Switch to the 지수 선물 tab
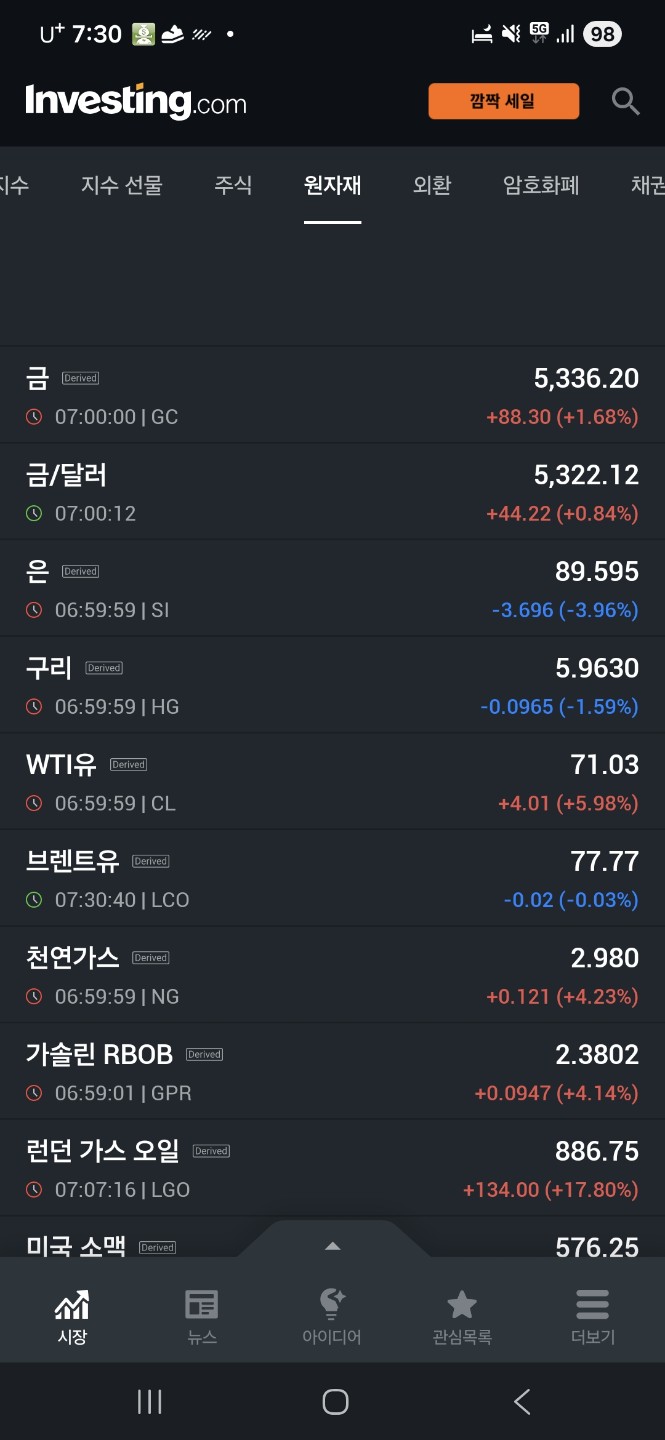 121,185
